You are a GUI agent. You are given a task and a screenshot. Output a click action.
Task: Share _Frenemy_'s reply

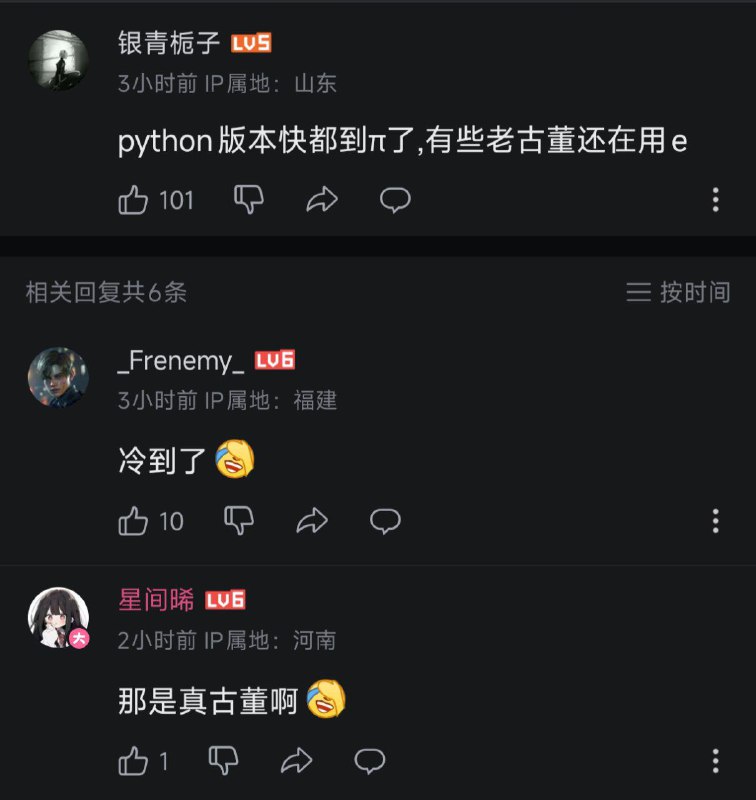(x=312, y=521)
